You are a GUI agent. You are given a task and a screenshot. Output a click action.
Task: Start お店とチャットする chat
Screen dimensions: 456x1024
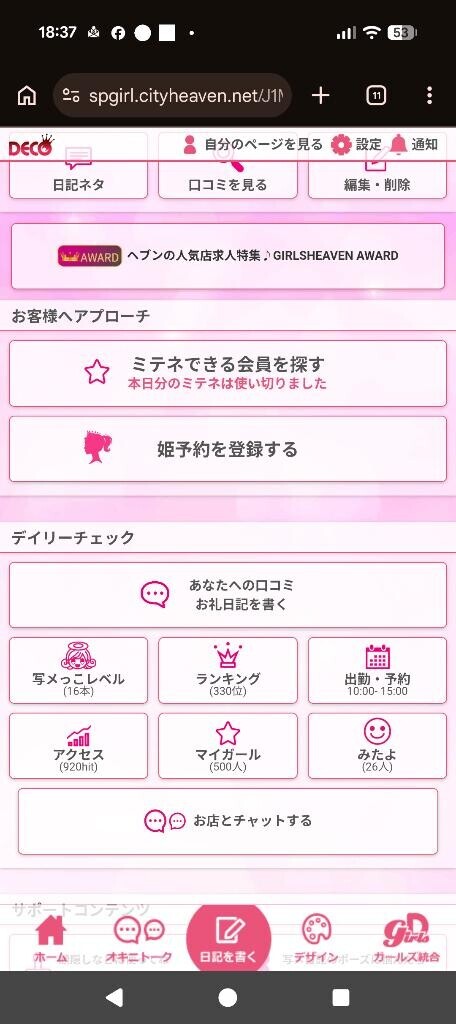click(x=228, y=822)
